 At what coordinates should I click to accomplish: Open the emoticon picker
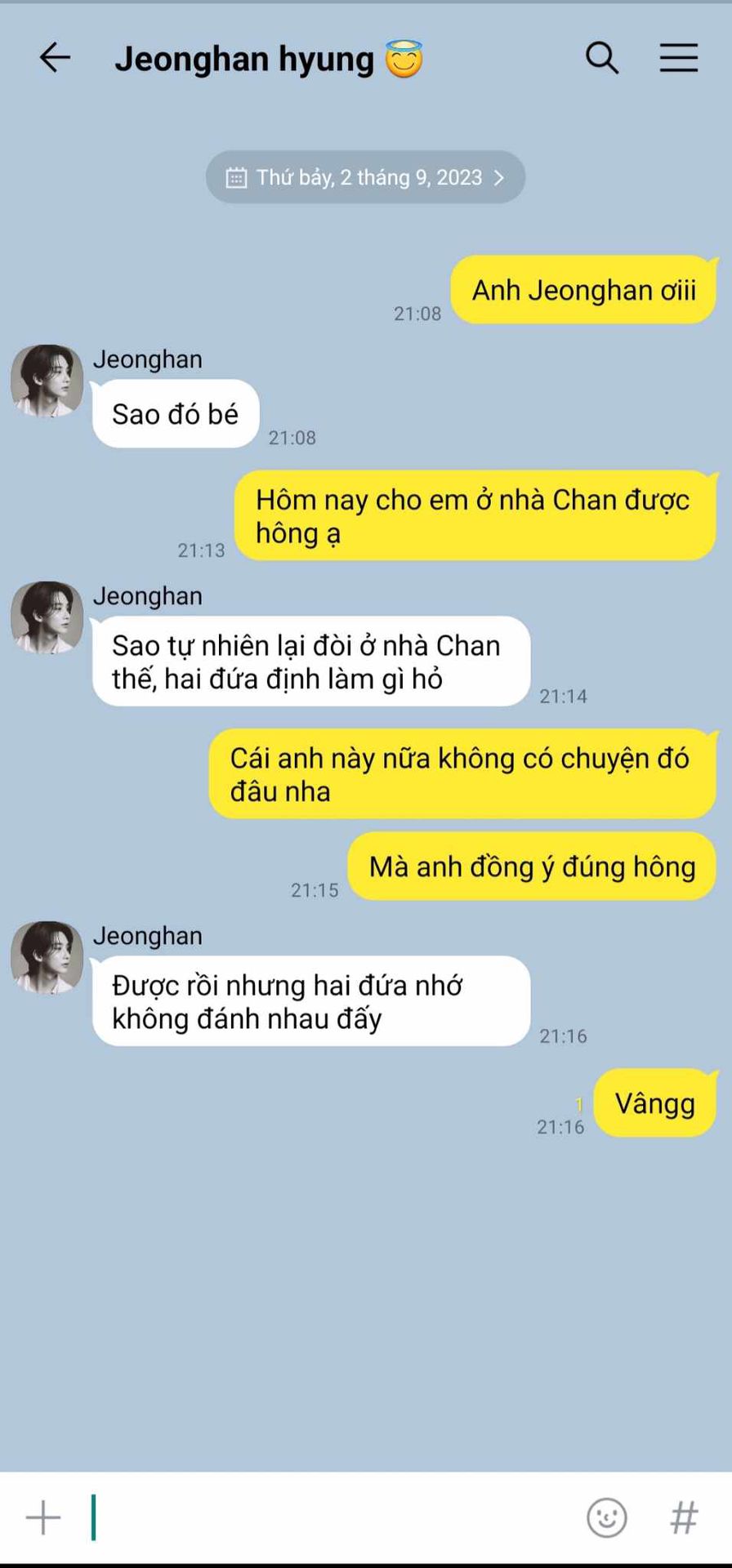coord(606,1517)
